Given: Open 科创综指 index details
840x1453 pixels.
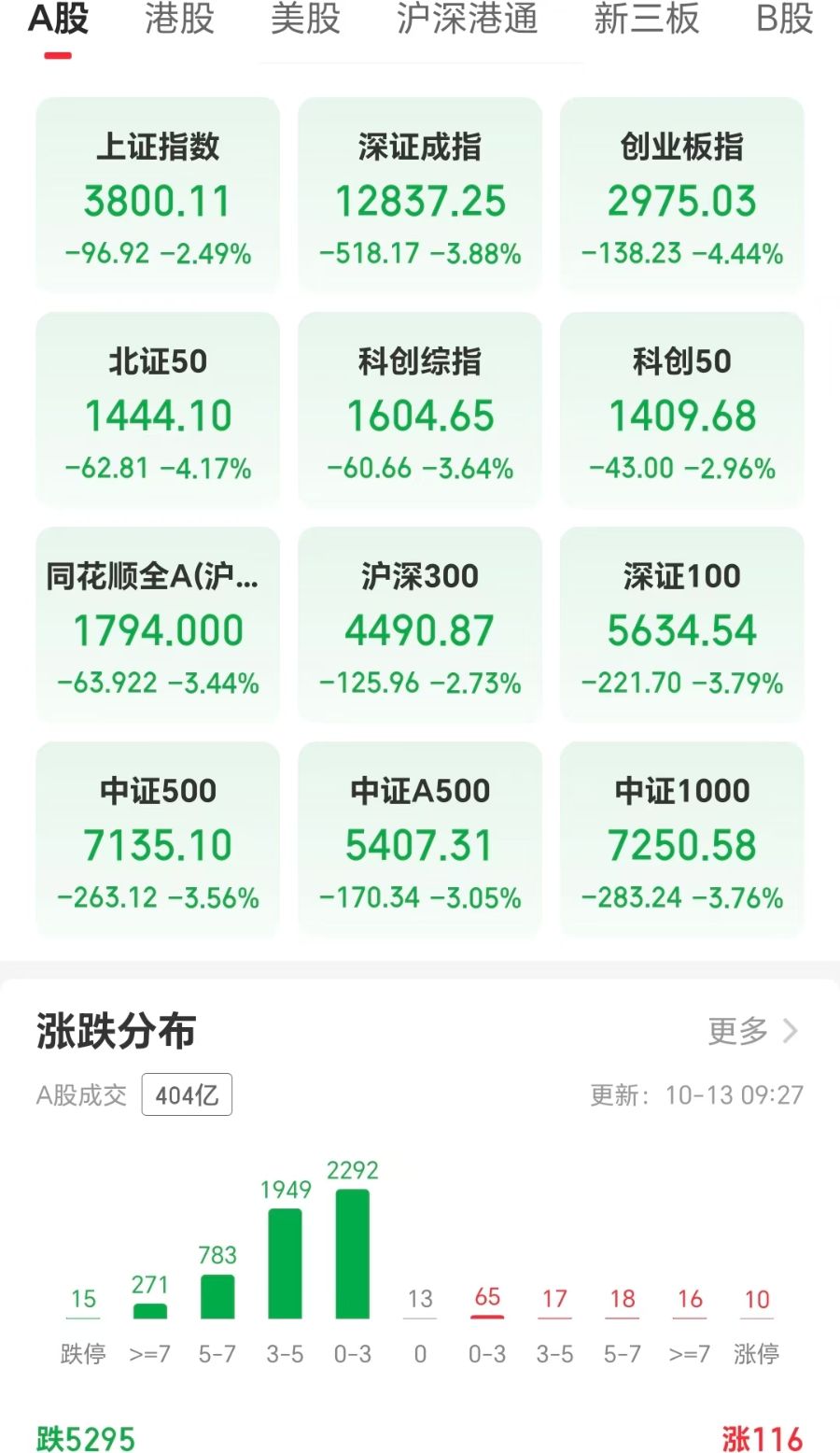Looking at the screenshot, I should (x=420, y=411).
